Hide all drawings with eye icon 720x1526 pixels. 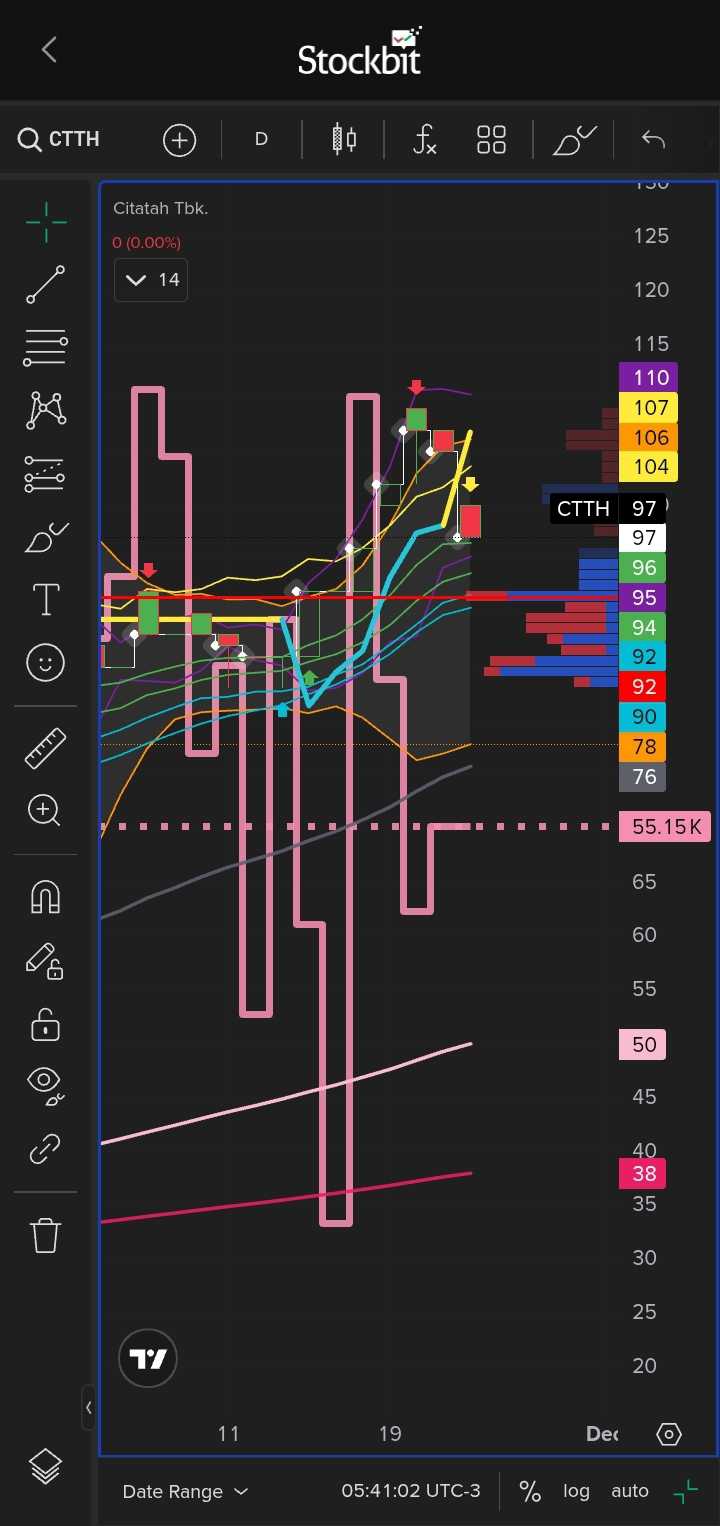tap(45, 1082)
